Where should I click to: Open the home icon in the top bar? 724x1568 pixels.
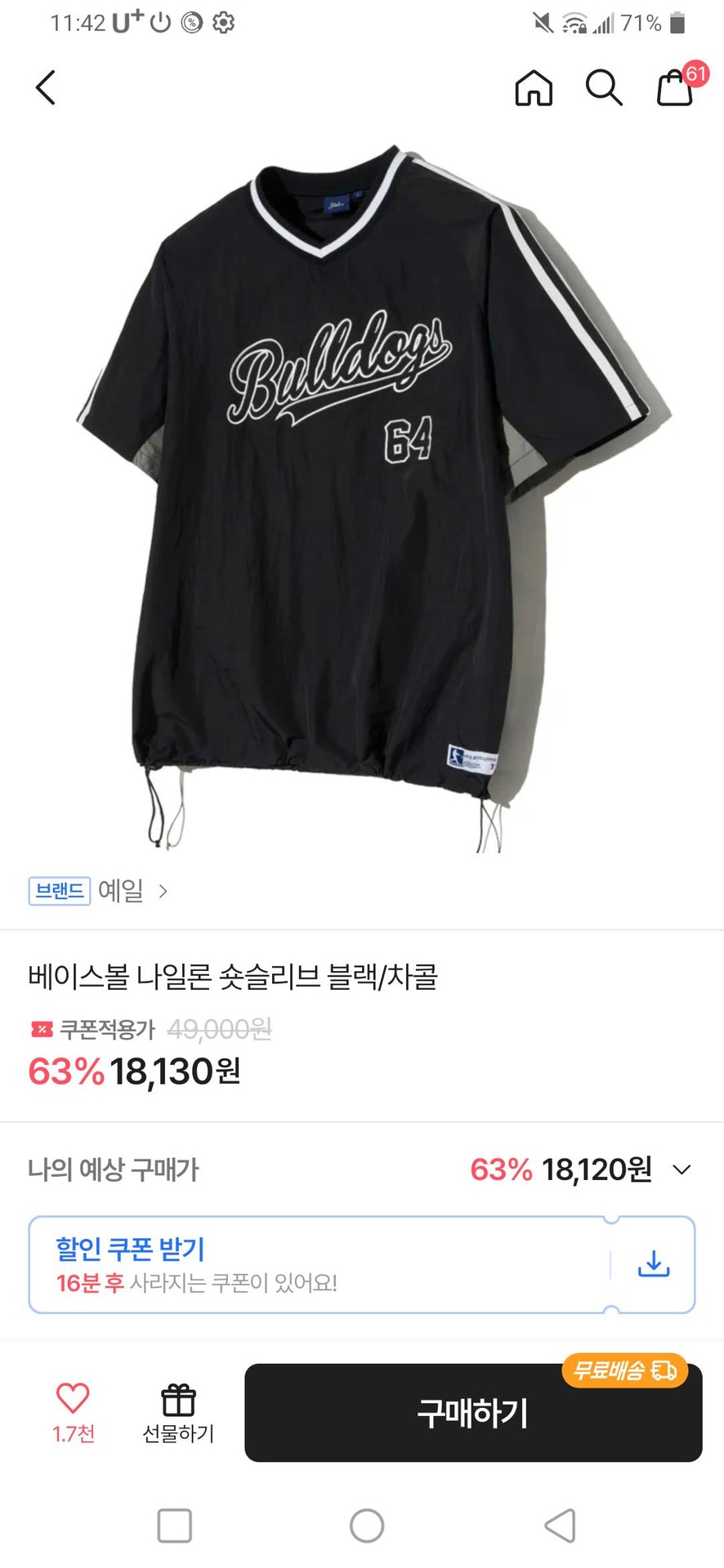(x=534, y=87)
